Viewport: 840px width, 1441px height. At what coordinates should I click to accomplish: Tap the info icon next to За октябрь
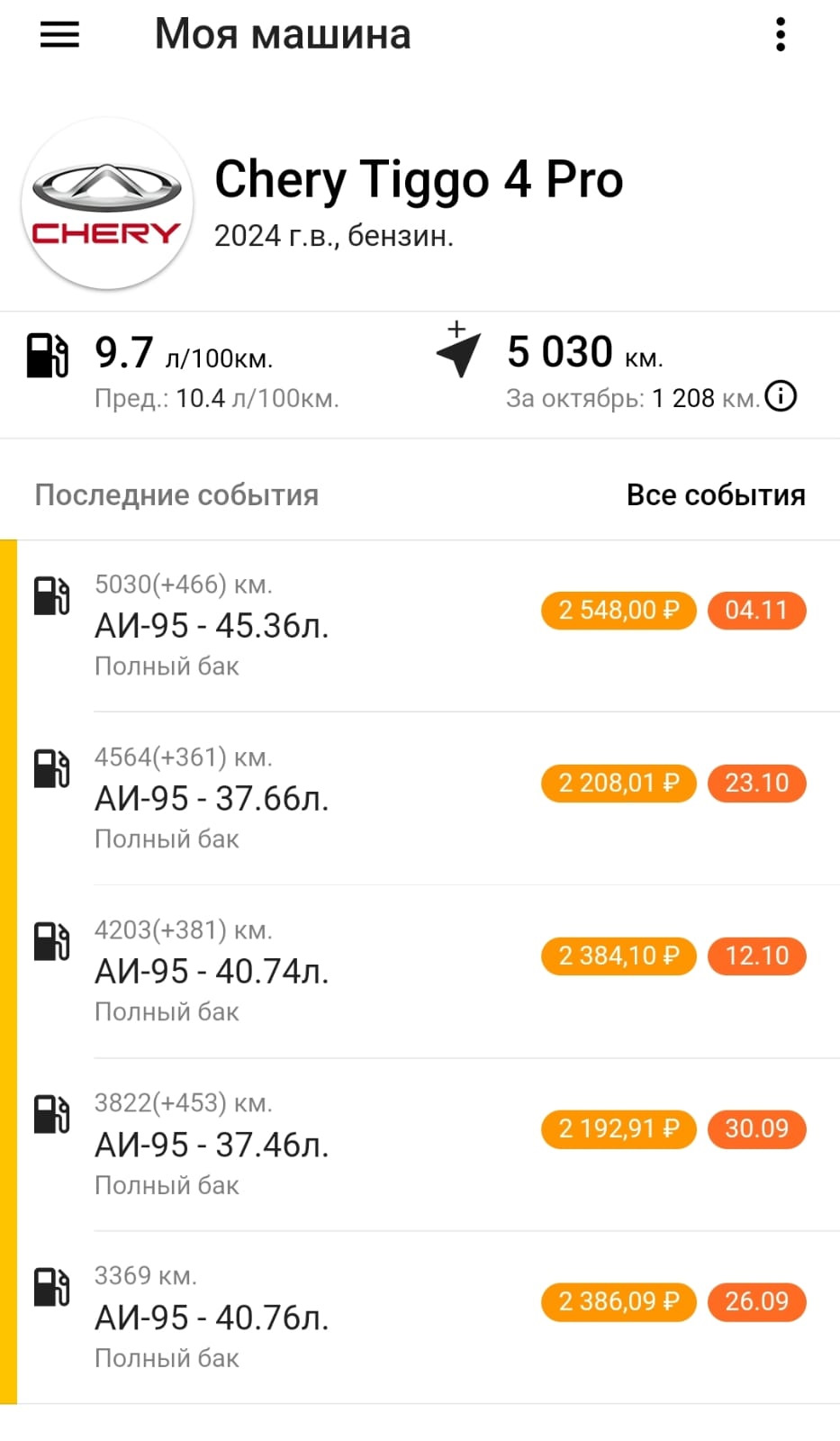pos(781,396)
